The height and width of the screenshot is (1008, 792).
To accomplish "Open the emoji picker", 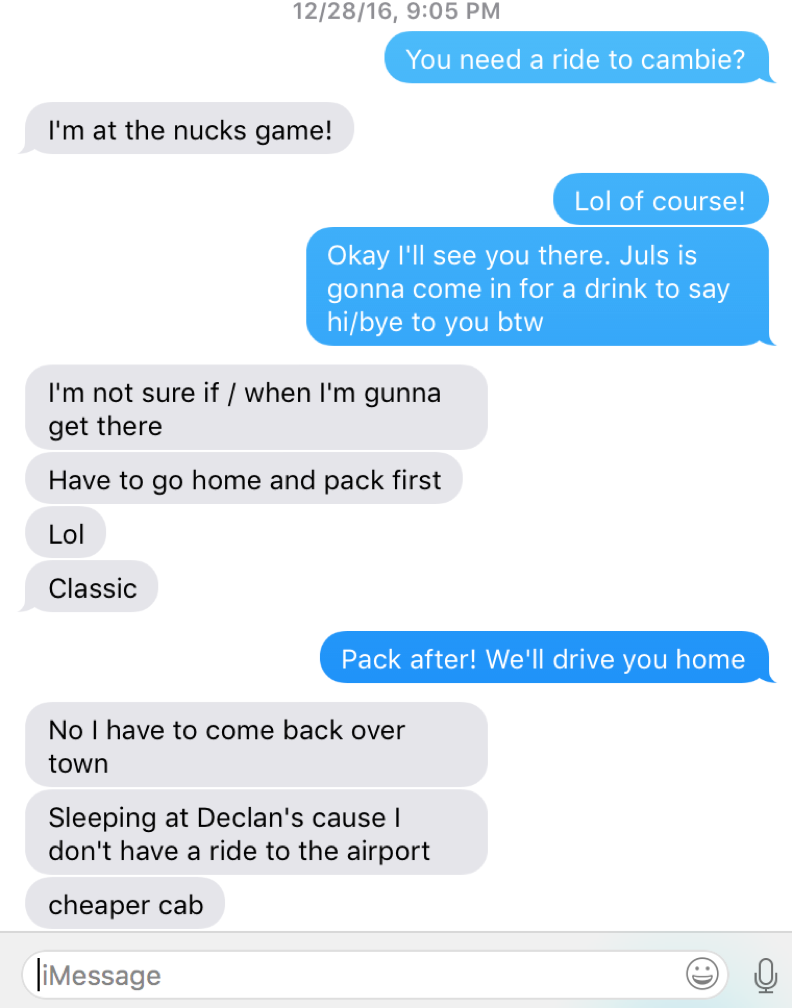I will 702,973.
